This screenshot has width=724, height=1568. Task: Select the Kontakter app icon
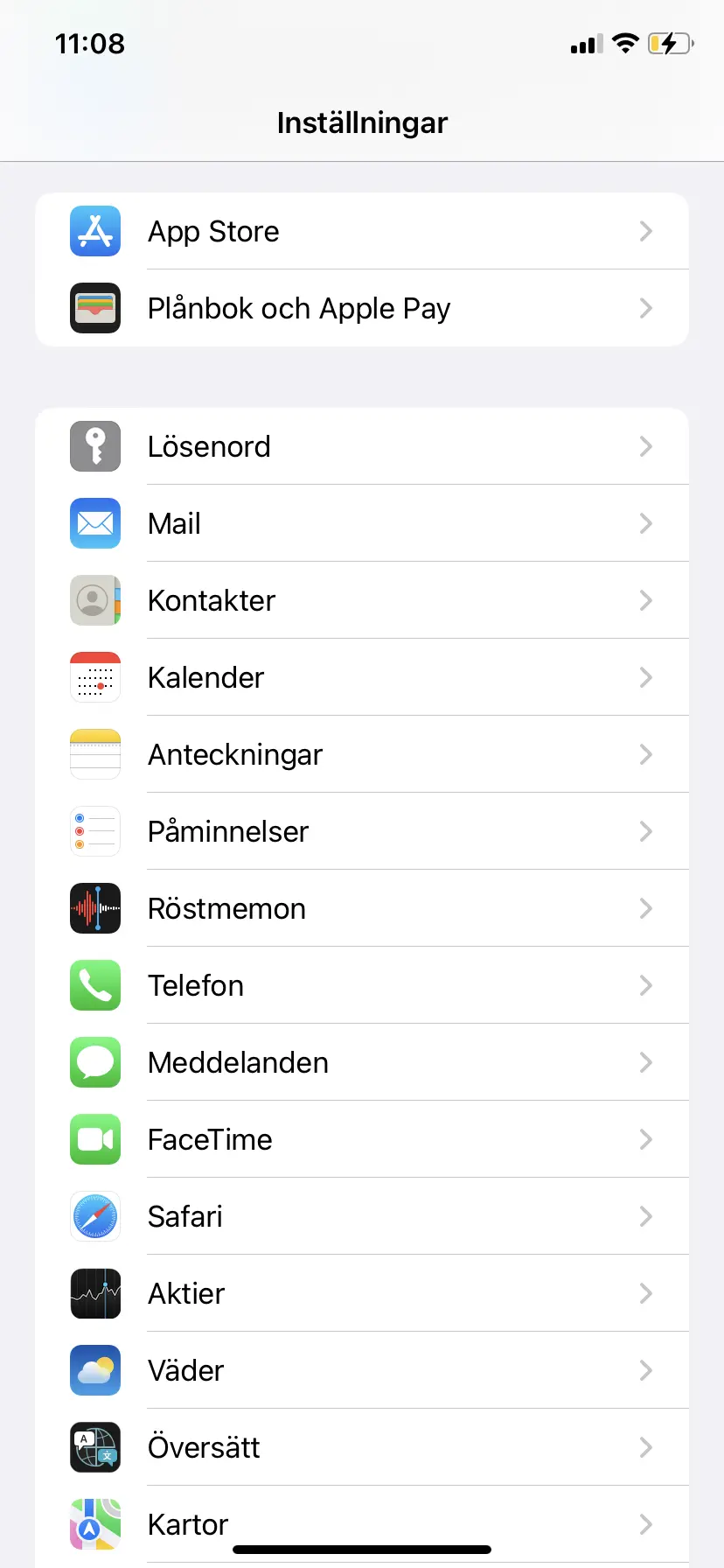94,600
